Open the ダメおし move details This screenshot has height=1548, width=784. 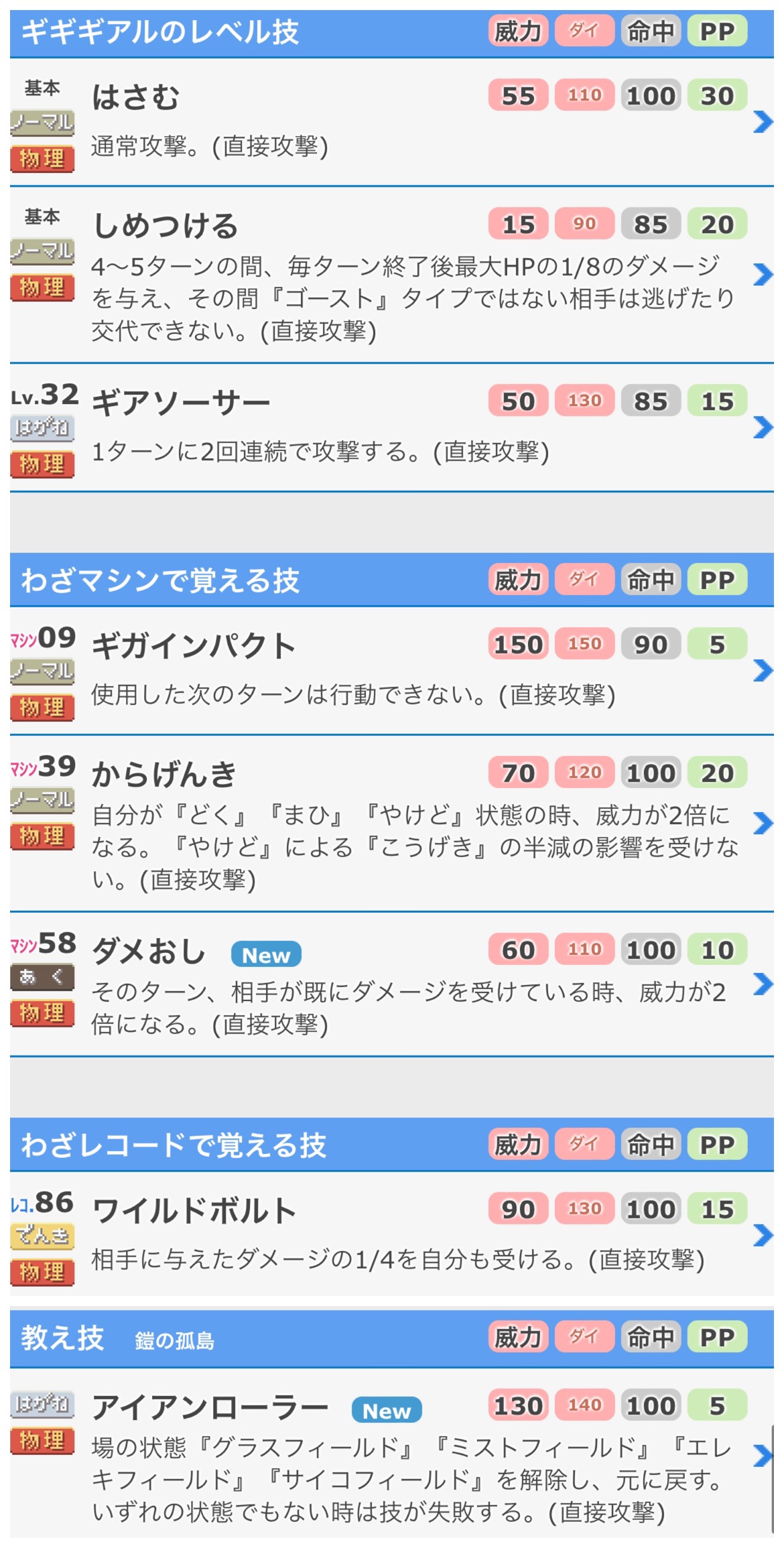392,984
